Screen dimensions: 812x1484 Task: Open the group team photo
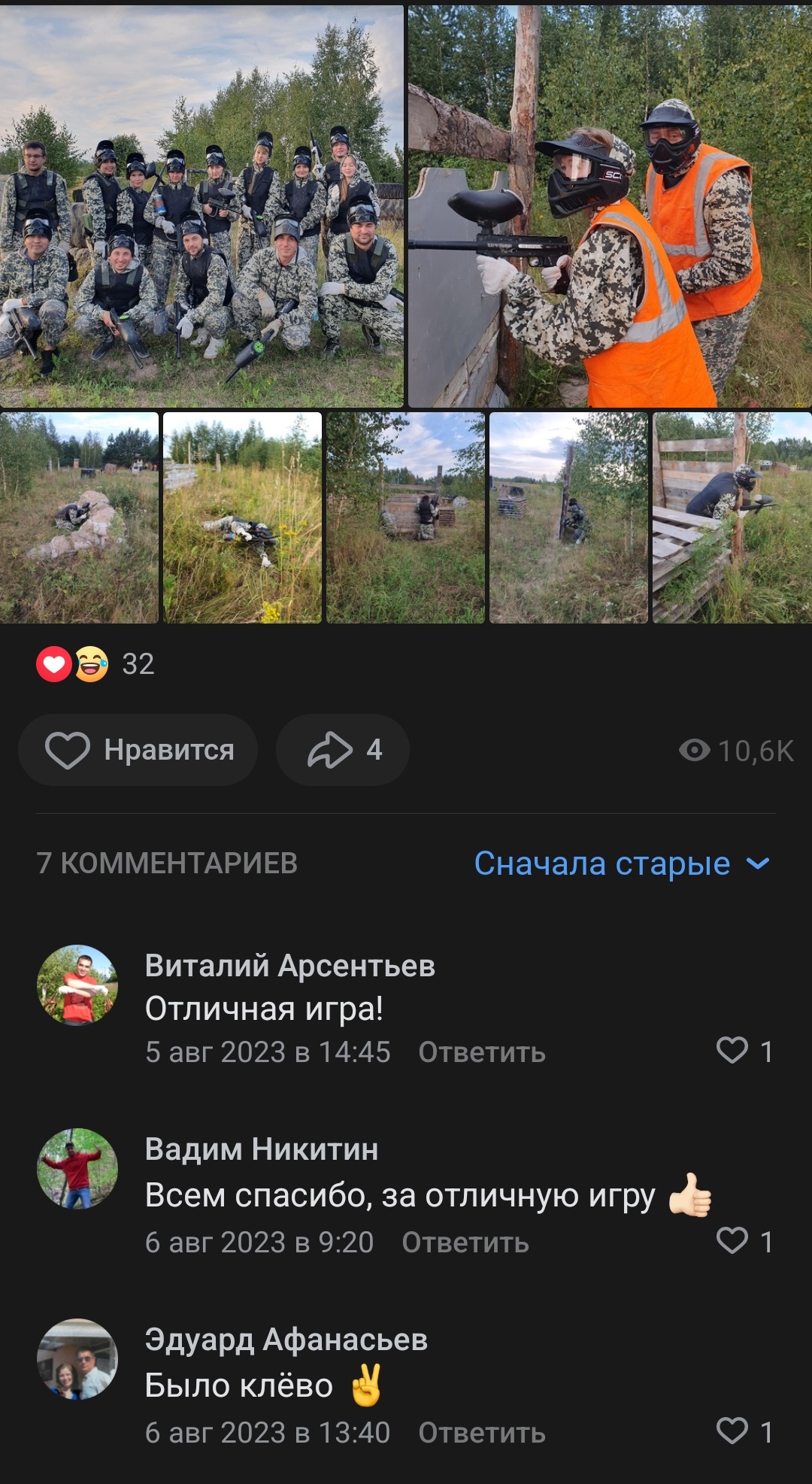pyautogui.click(x=201, y=207)
